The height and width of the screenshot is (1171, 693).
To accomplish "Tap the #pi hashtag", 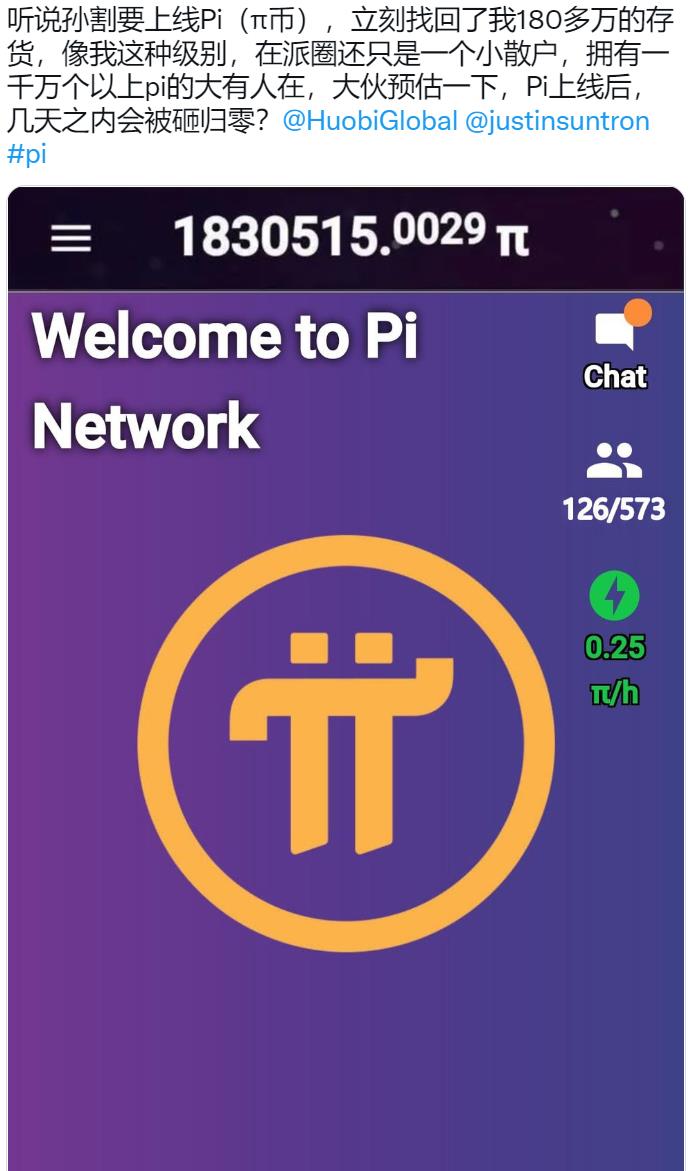I will [27, 155].
